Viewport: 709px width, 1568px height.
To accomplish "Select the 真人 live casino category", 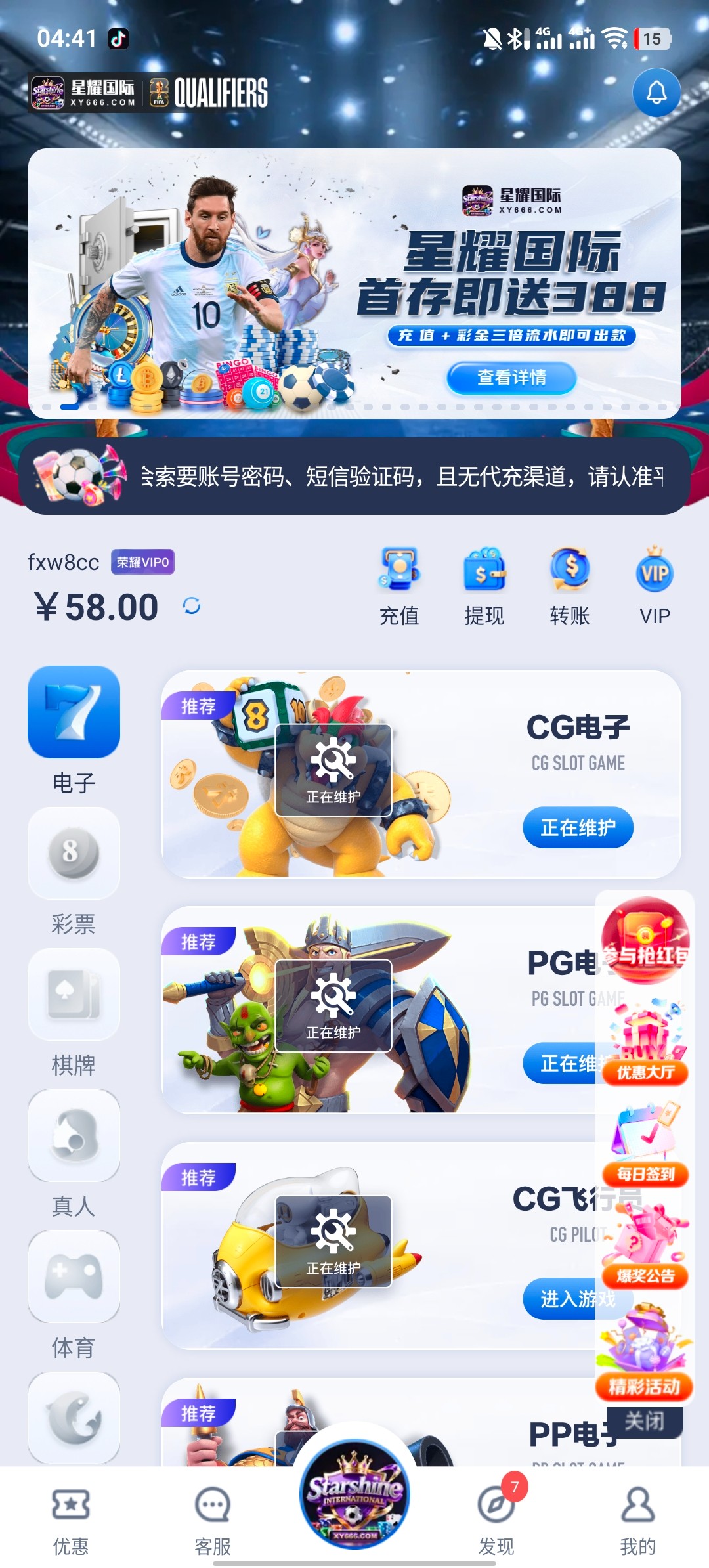I will [74, 1153].
